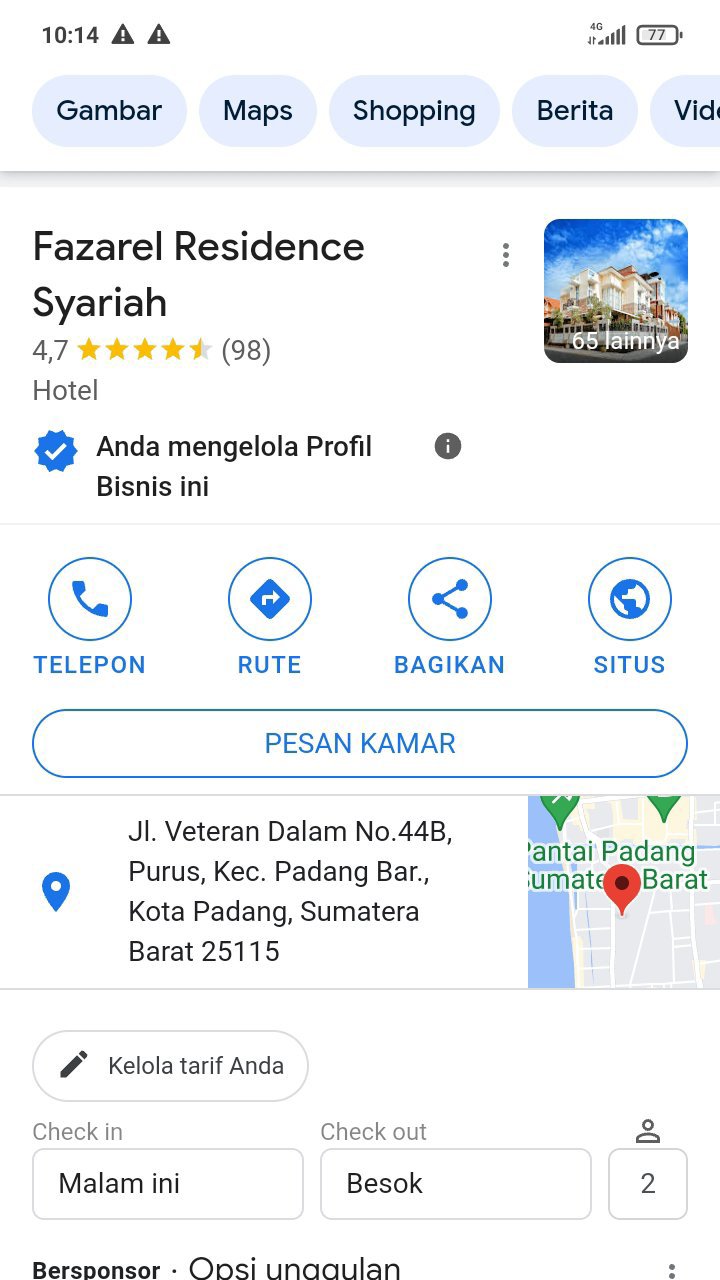
Task: Open the Shopping tab
Action: click(x=414, y=110)
